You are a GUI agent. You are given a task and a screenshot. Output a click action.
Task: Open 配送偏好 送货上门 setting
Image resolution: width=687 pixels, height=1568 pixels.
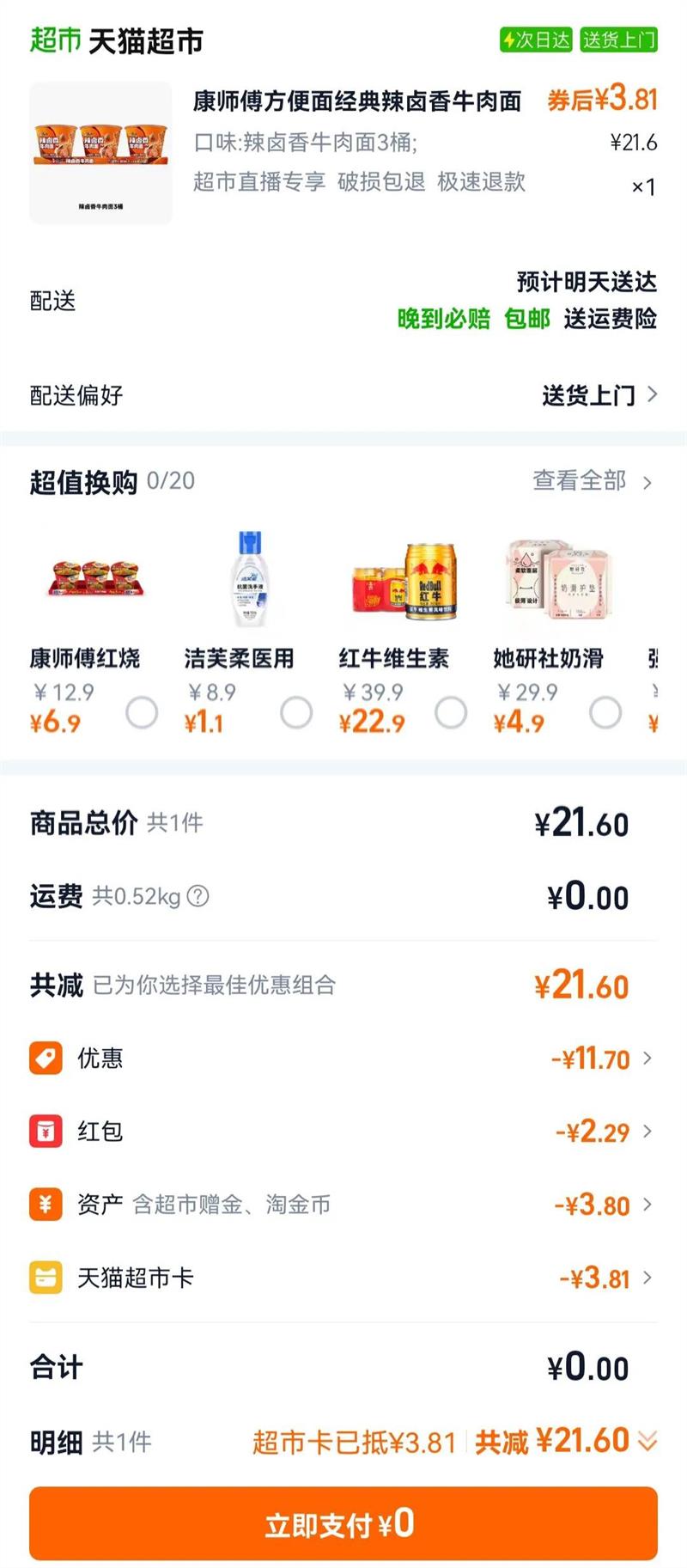(x=599, y=395)
